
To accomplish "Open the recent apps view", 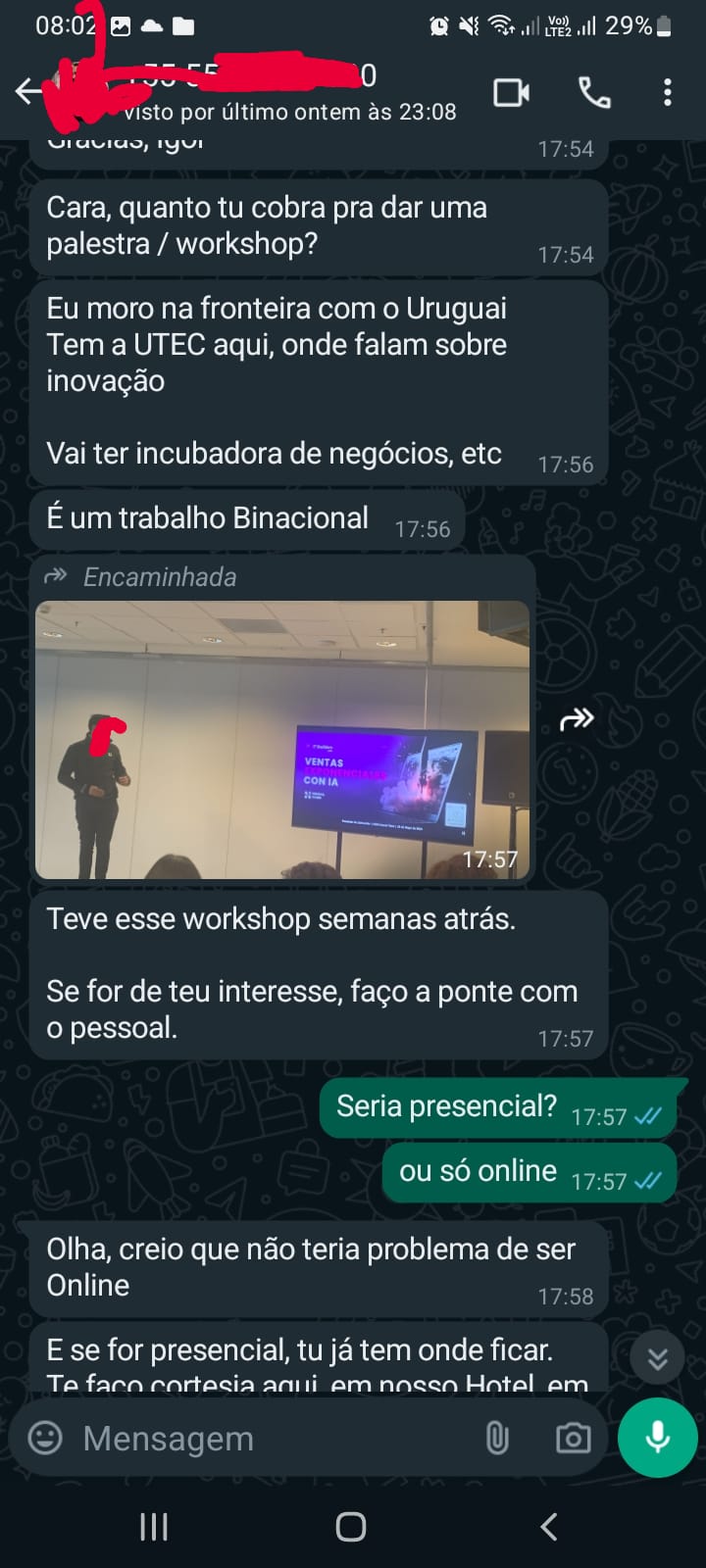I will (154, 1526).
